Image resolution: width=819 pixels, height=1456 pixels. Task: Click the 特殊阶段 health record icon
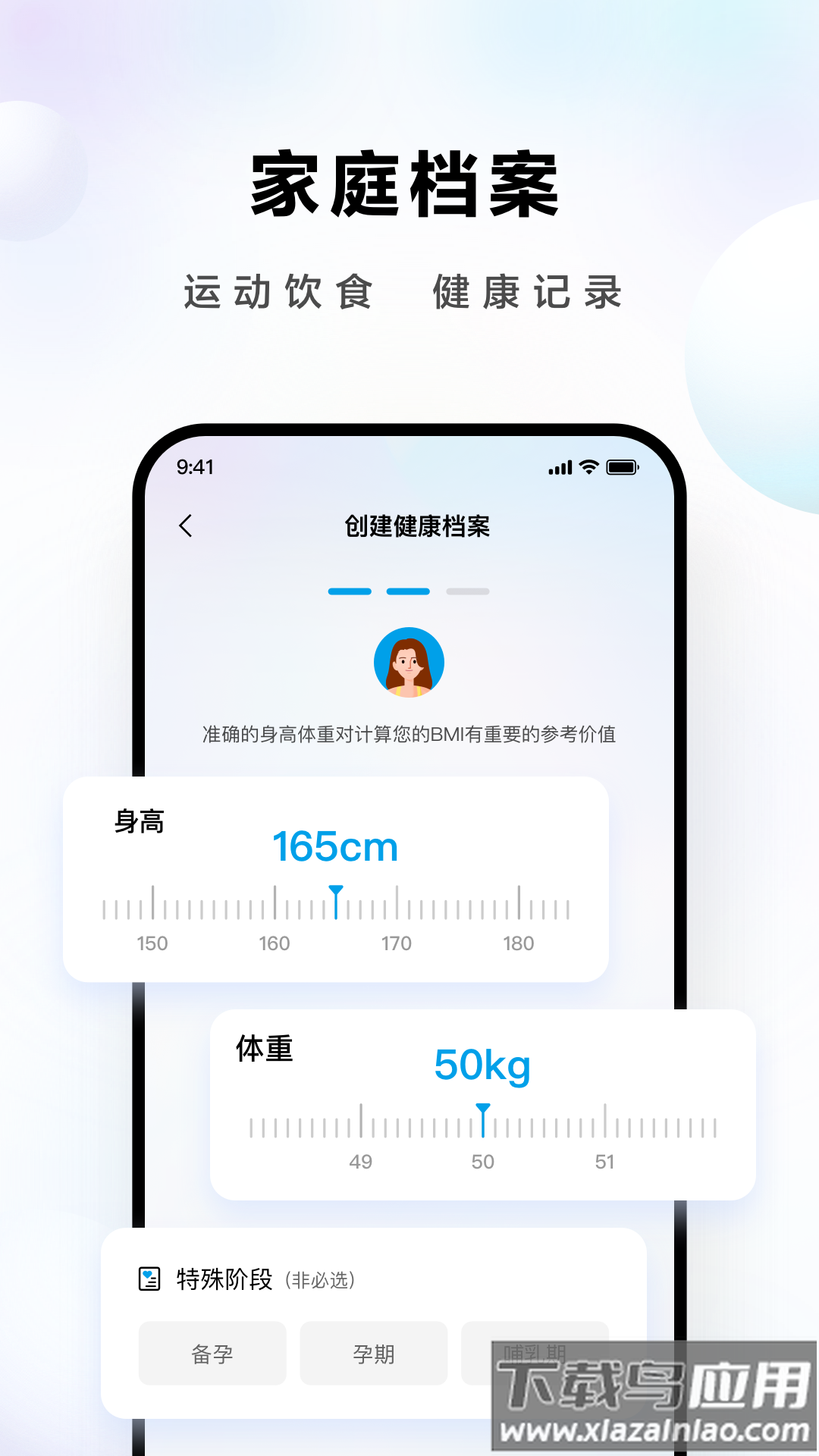click(149, 1279)
